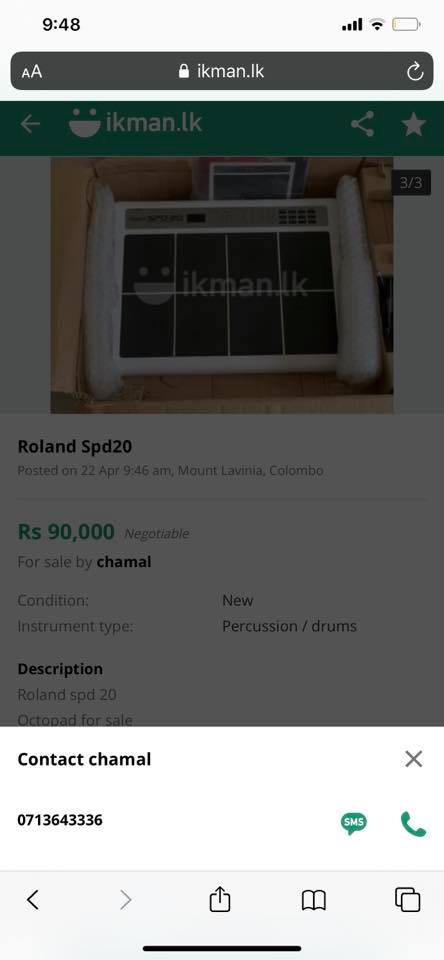This screenshot has height=960, width=444.
Task: Open the Safari share sheet
Action: (220, 899)
